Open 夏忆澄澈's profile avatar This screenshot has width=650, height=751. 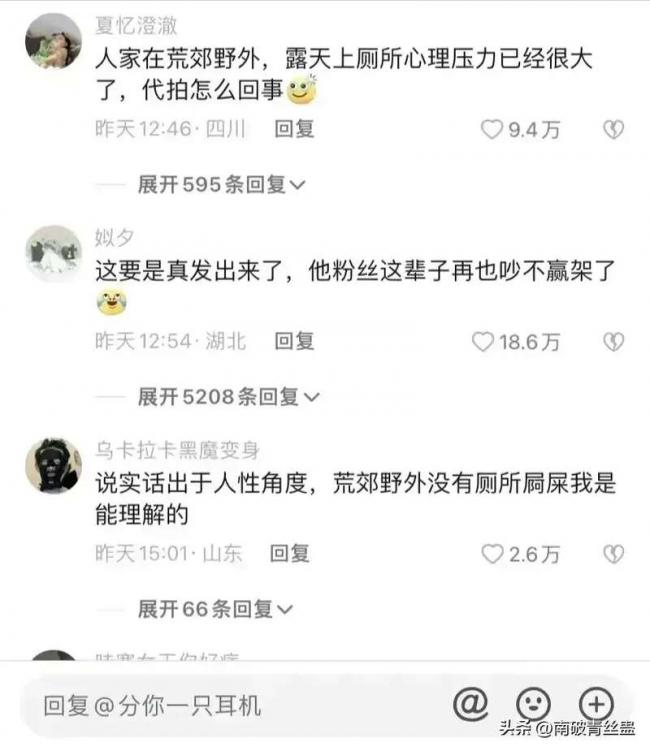(x=53, y=42)
